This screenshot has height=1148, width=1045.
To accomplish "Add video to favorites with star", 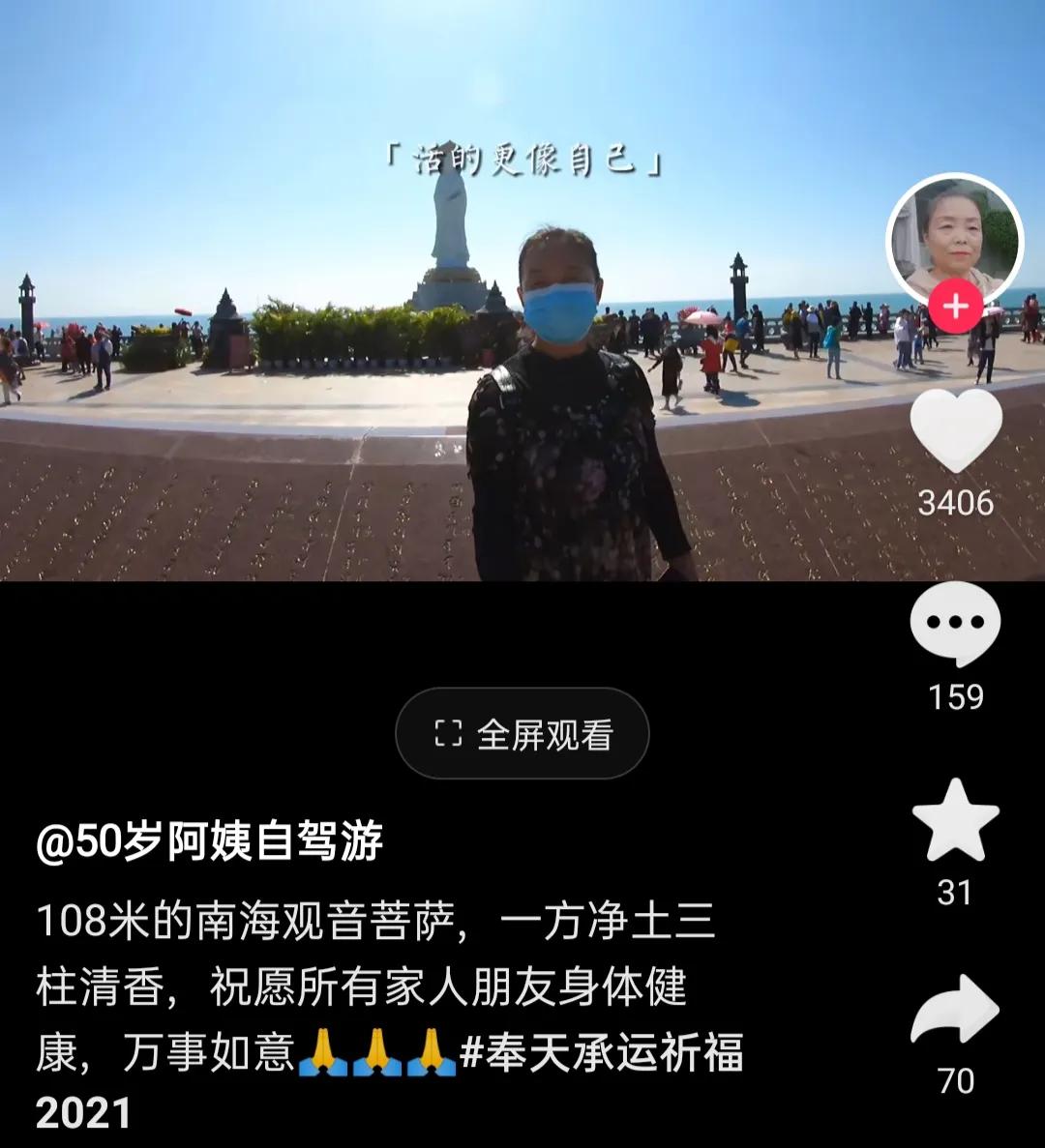I will point(955,821).
